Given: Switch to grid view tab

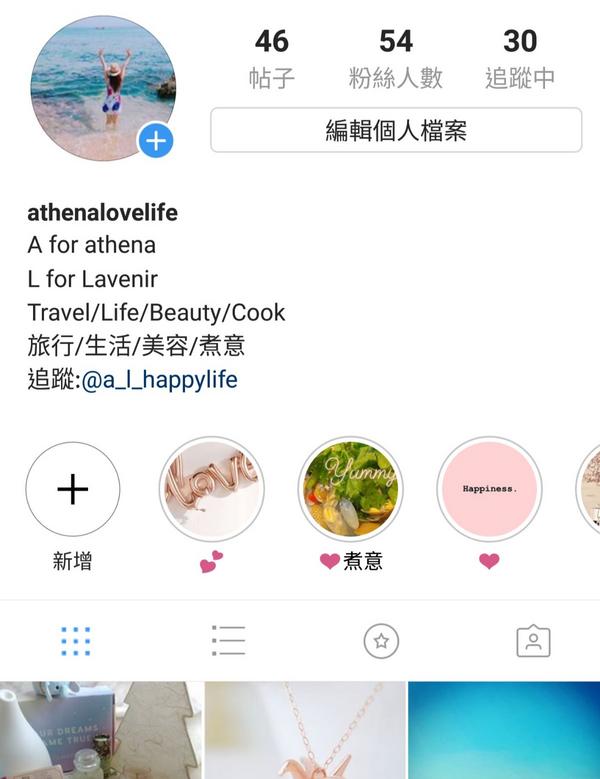Looking at the screenshot, I should (x=75, y=641).
